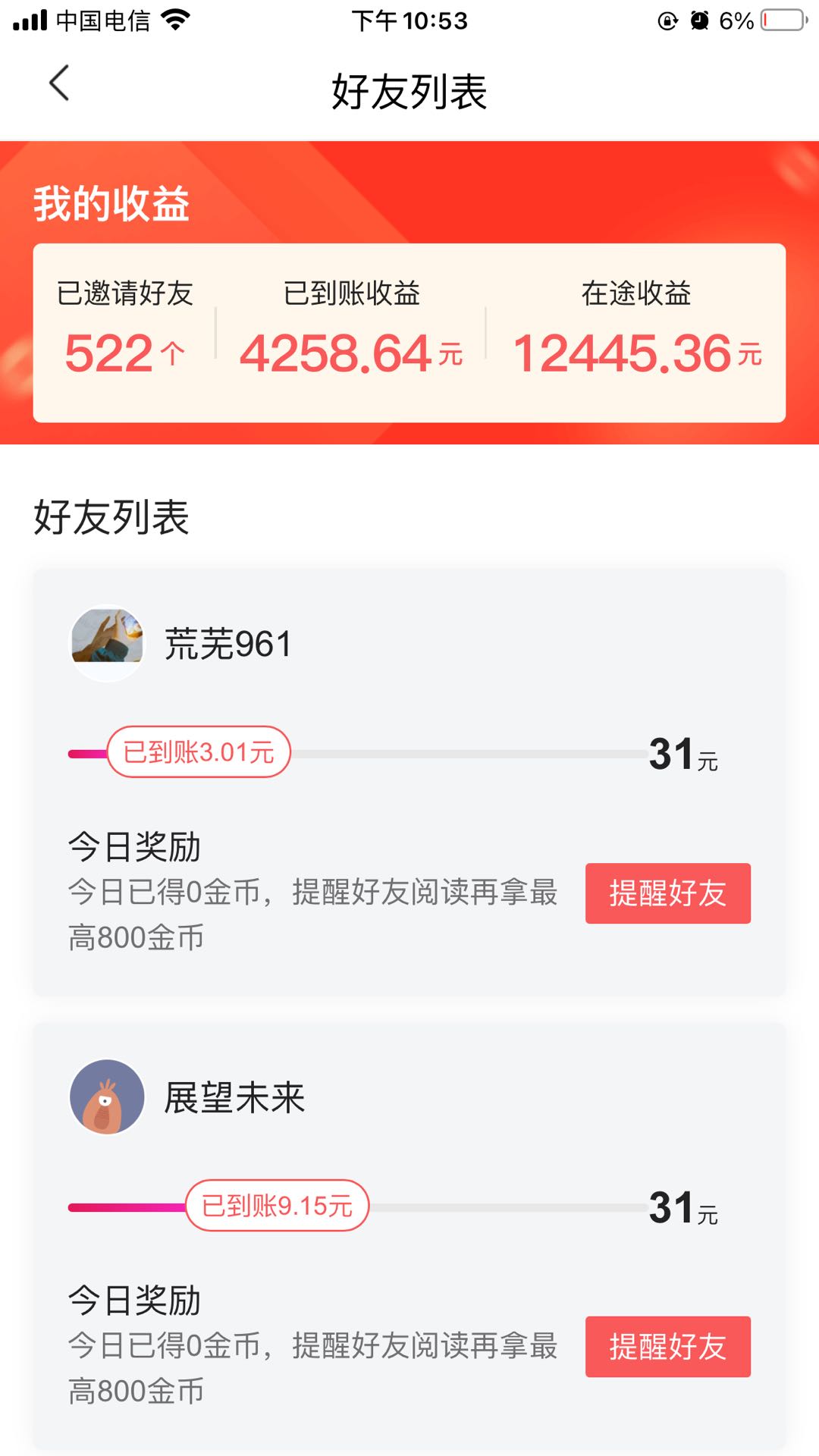Tap the back arrow to leave 好友列表
Screen dimensions: 819x1456
[59, 85]
